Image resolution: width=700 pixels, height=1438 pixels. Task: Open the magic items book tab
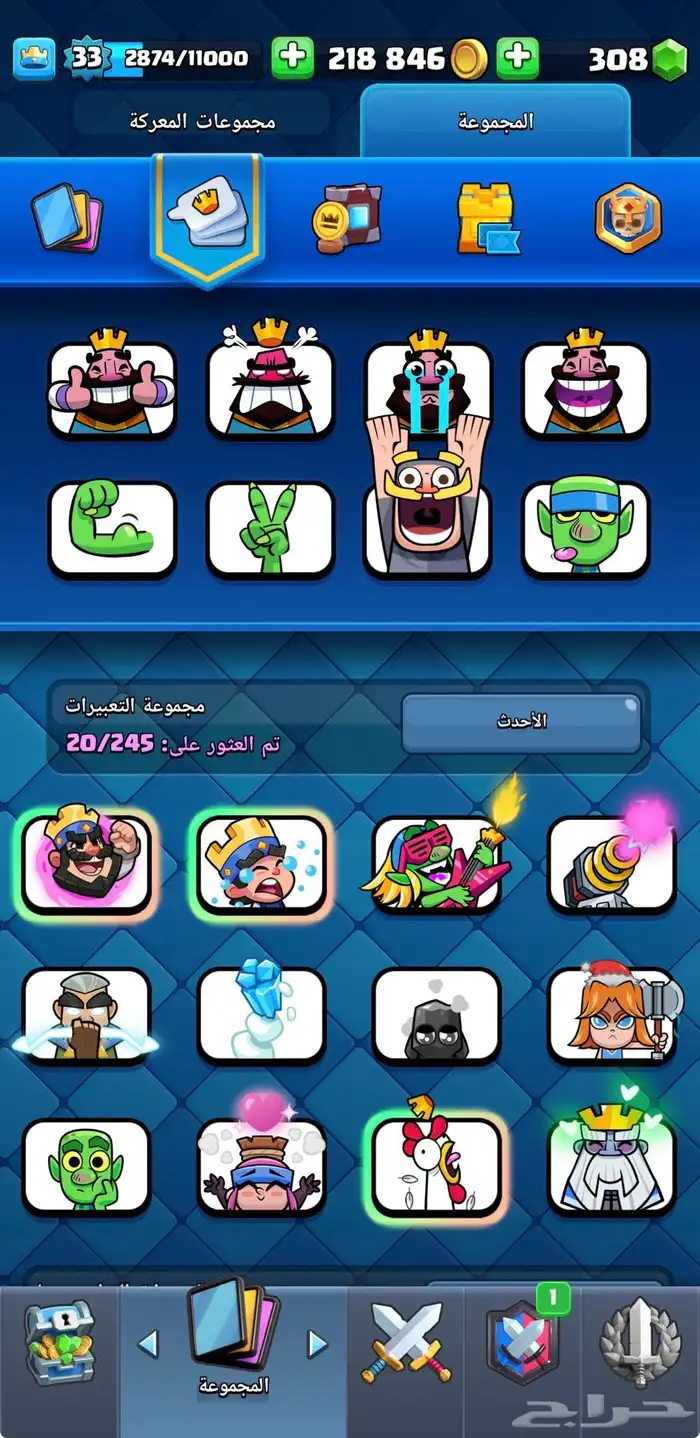pyautogui.click(x=345, y=217)
